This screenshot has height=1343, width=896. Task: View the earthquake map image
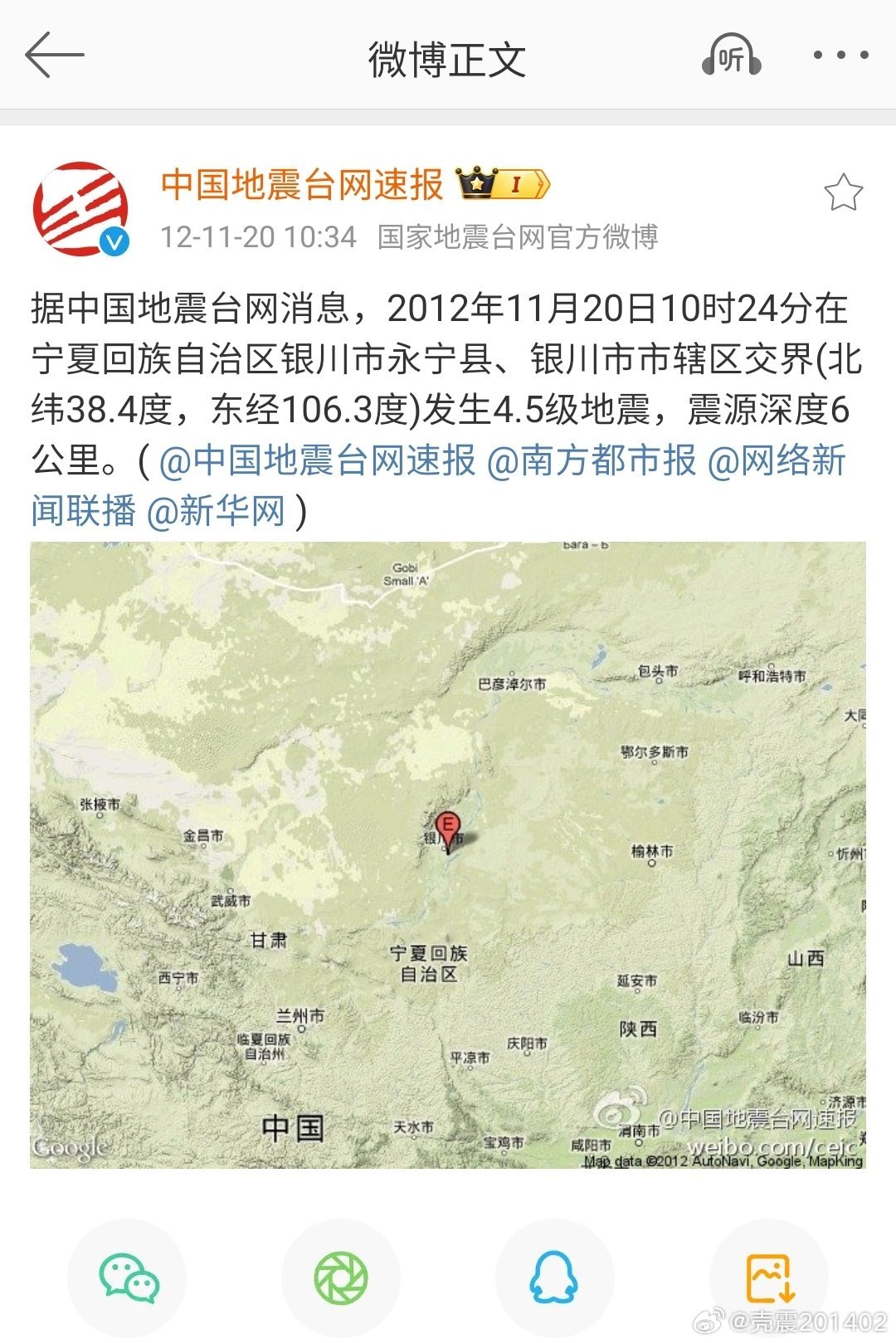click(x=448, y=854)
